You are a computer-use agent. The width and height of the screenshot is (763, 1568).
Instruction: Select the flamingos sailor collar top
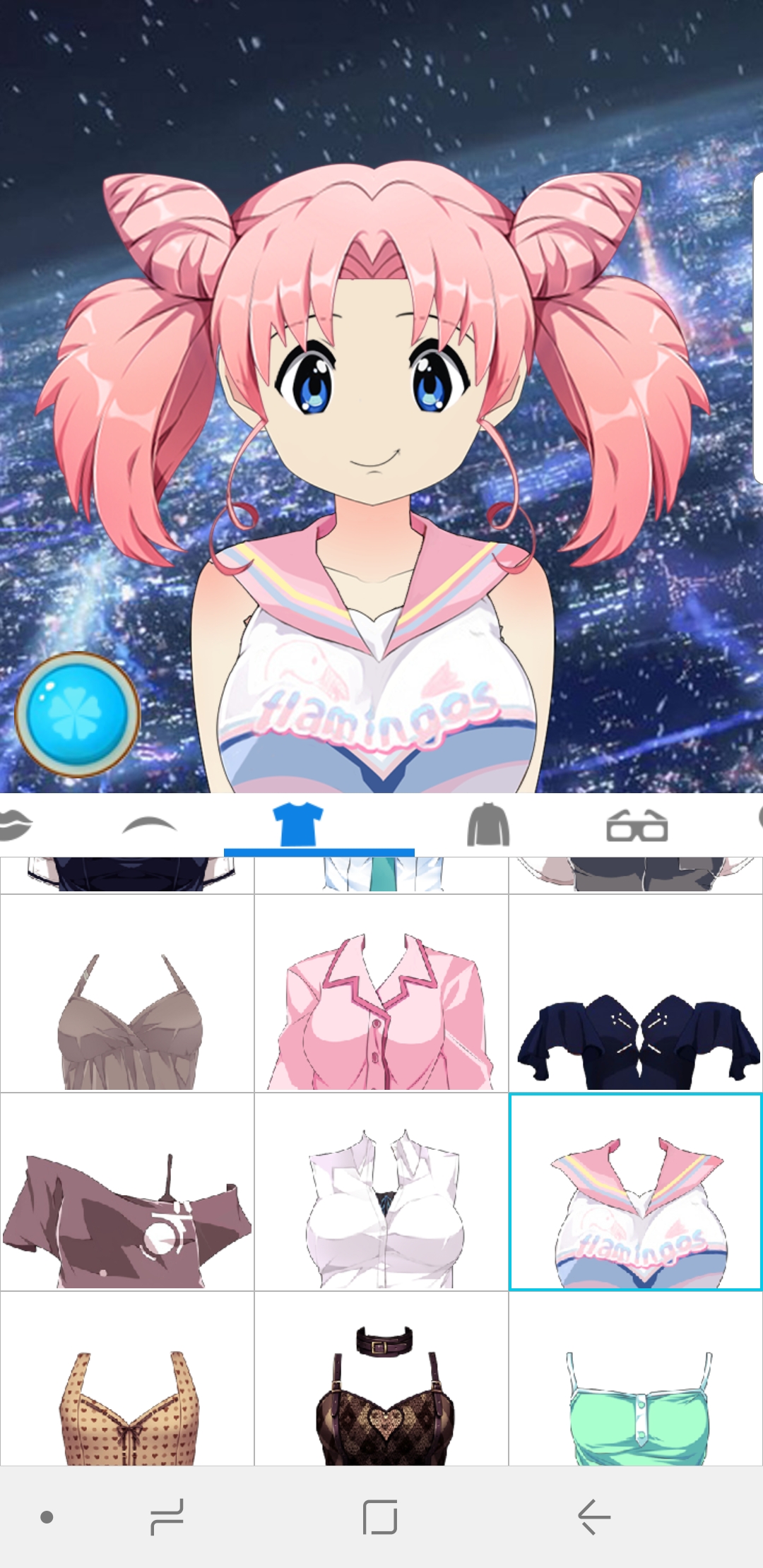[636, 1192]
